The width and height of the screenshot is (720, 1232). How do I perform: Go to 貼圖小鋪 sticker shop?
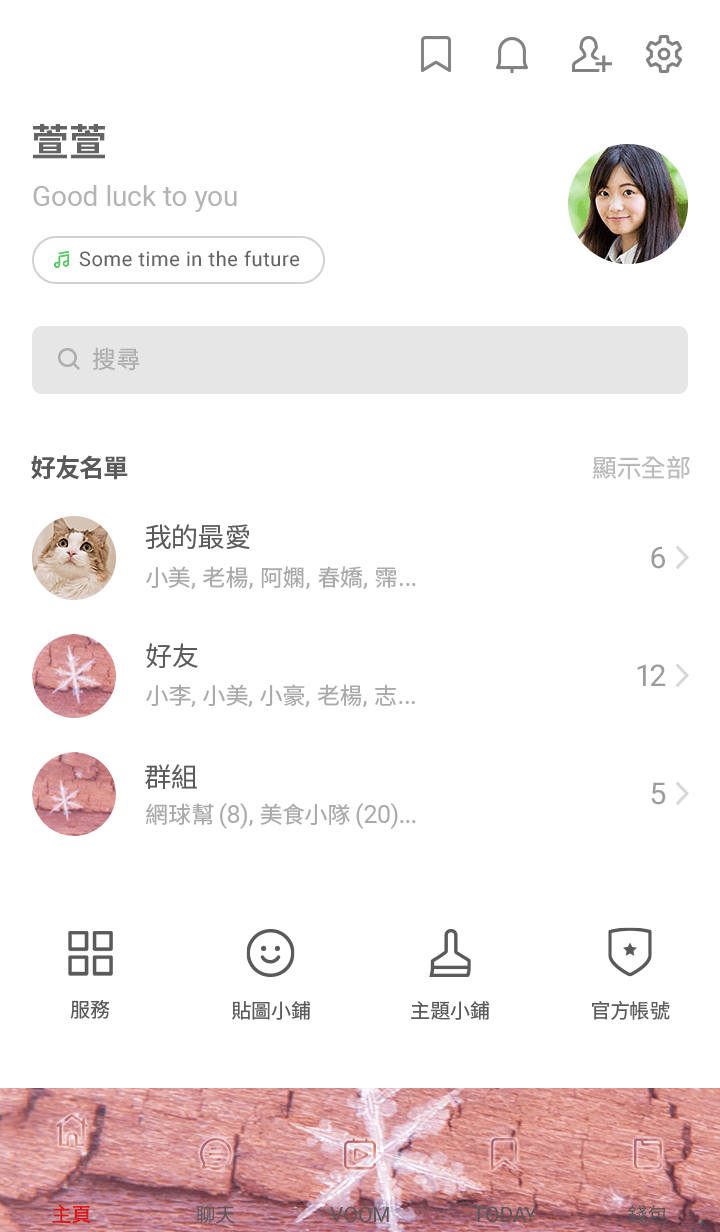[x=270, y=972]
